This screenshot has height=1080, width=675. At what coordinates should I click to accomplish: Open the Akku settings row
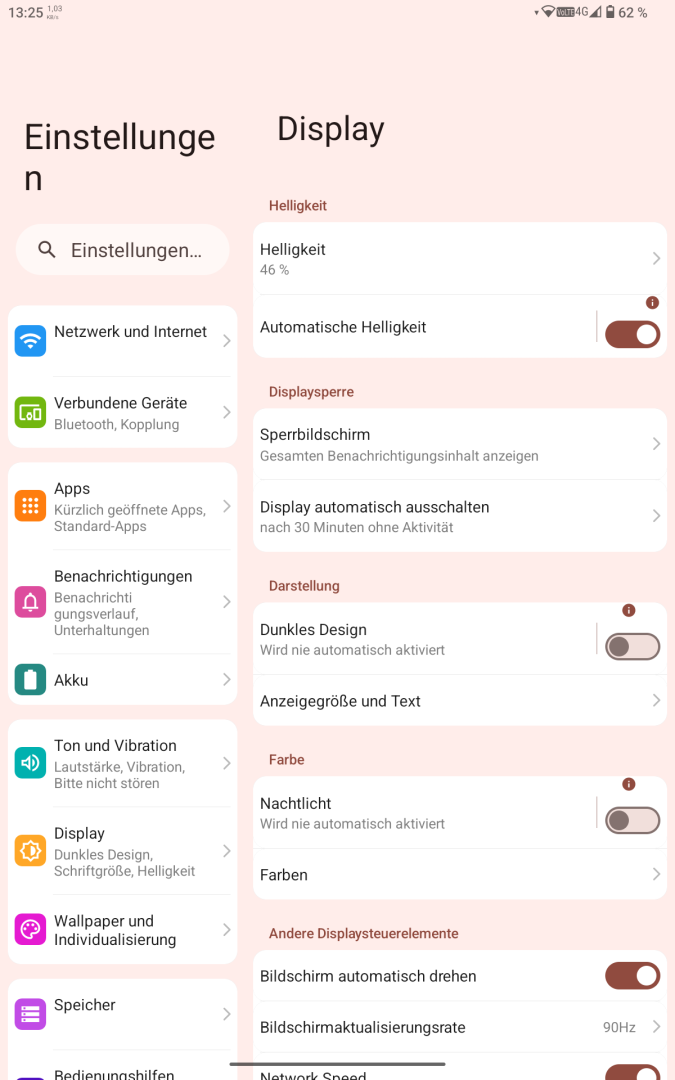coord(123,680)
